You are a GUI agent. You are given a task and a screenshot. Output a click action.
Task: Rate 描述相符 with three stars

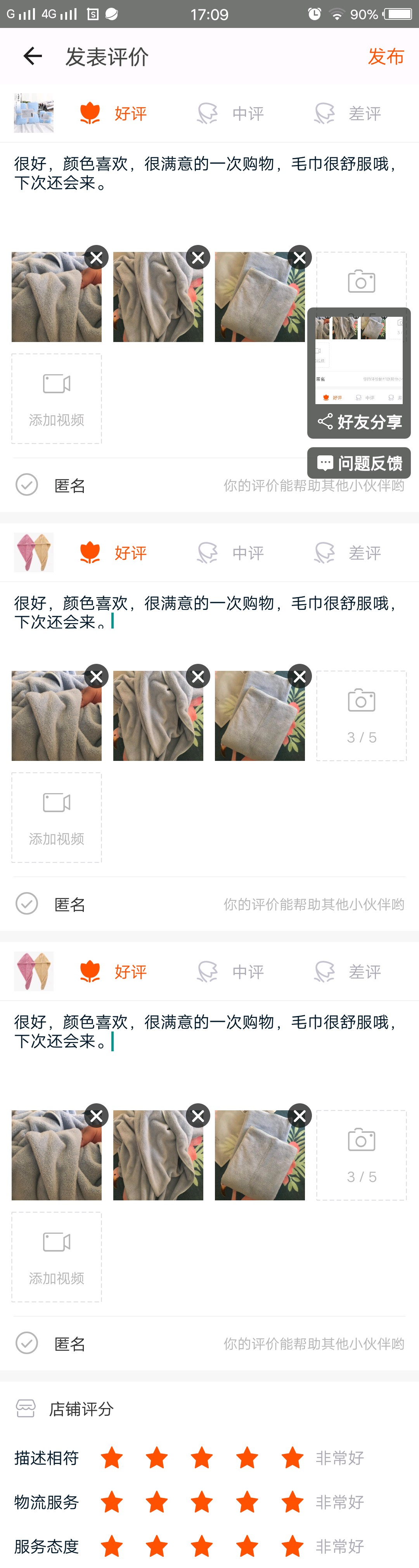pyautogui.click(x=202, y=1458)
